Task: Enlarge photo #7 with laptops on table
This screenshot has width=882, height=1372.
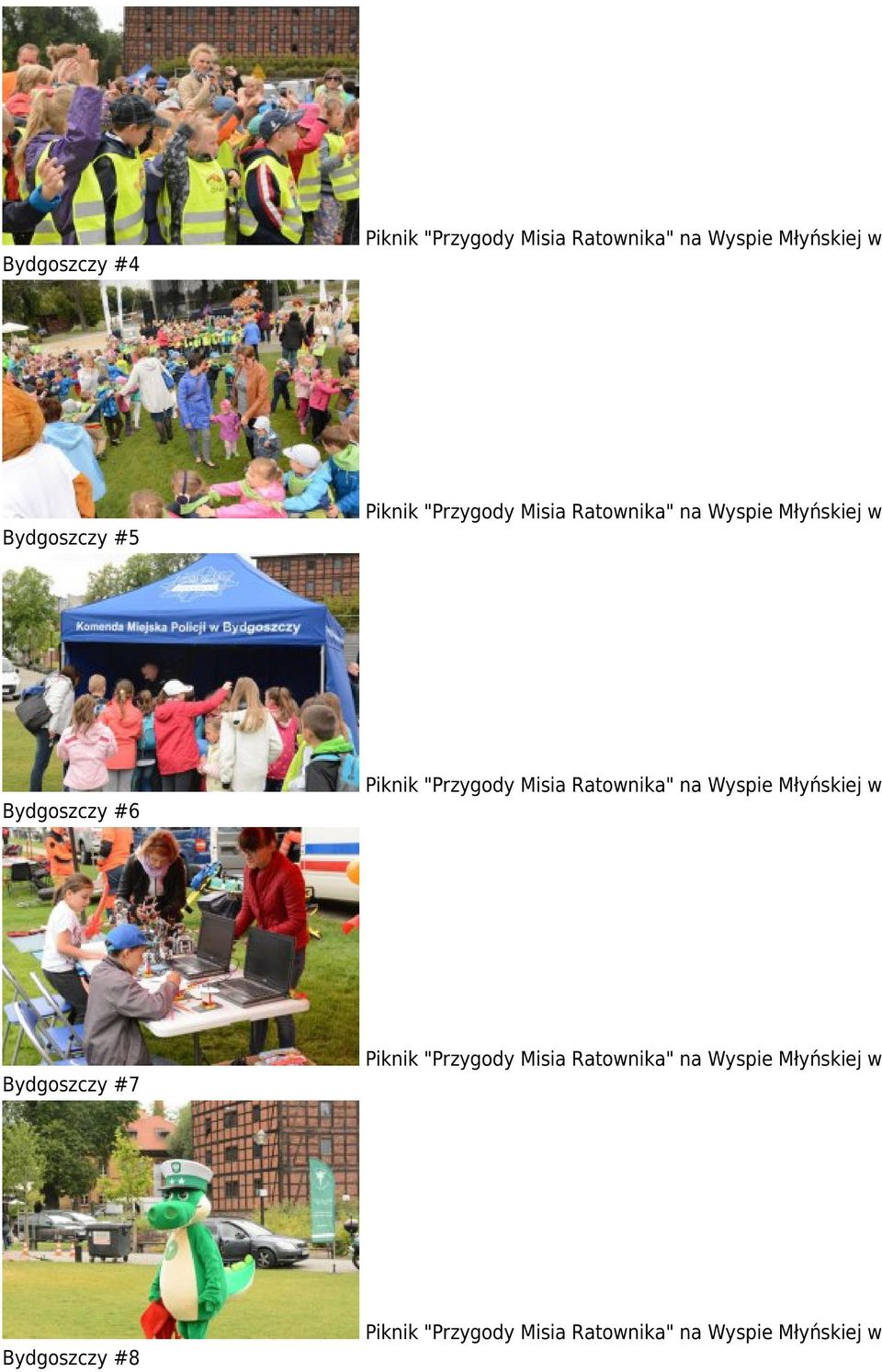Action: tap(180, 946)
